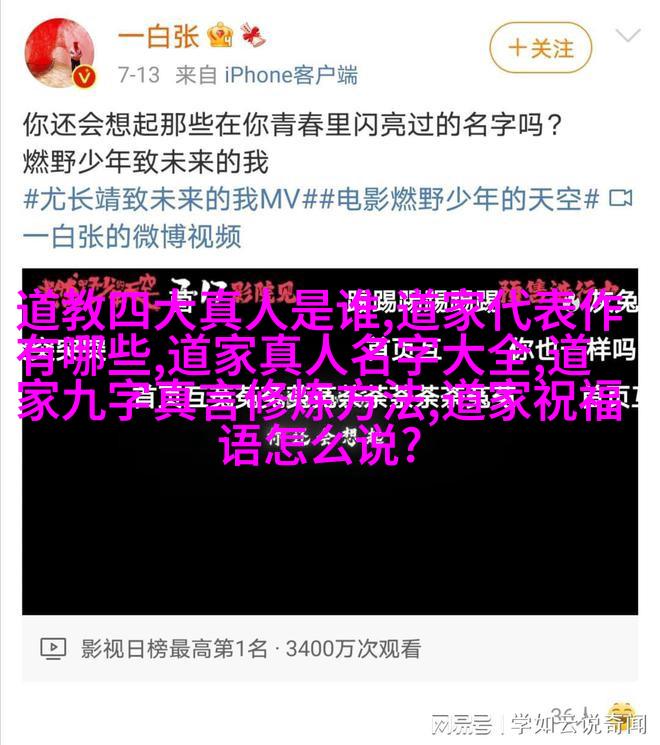Expand the post options chevron
The image size is (660, 745).
coord(627,37)
